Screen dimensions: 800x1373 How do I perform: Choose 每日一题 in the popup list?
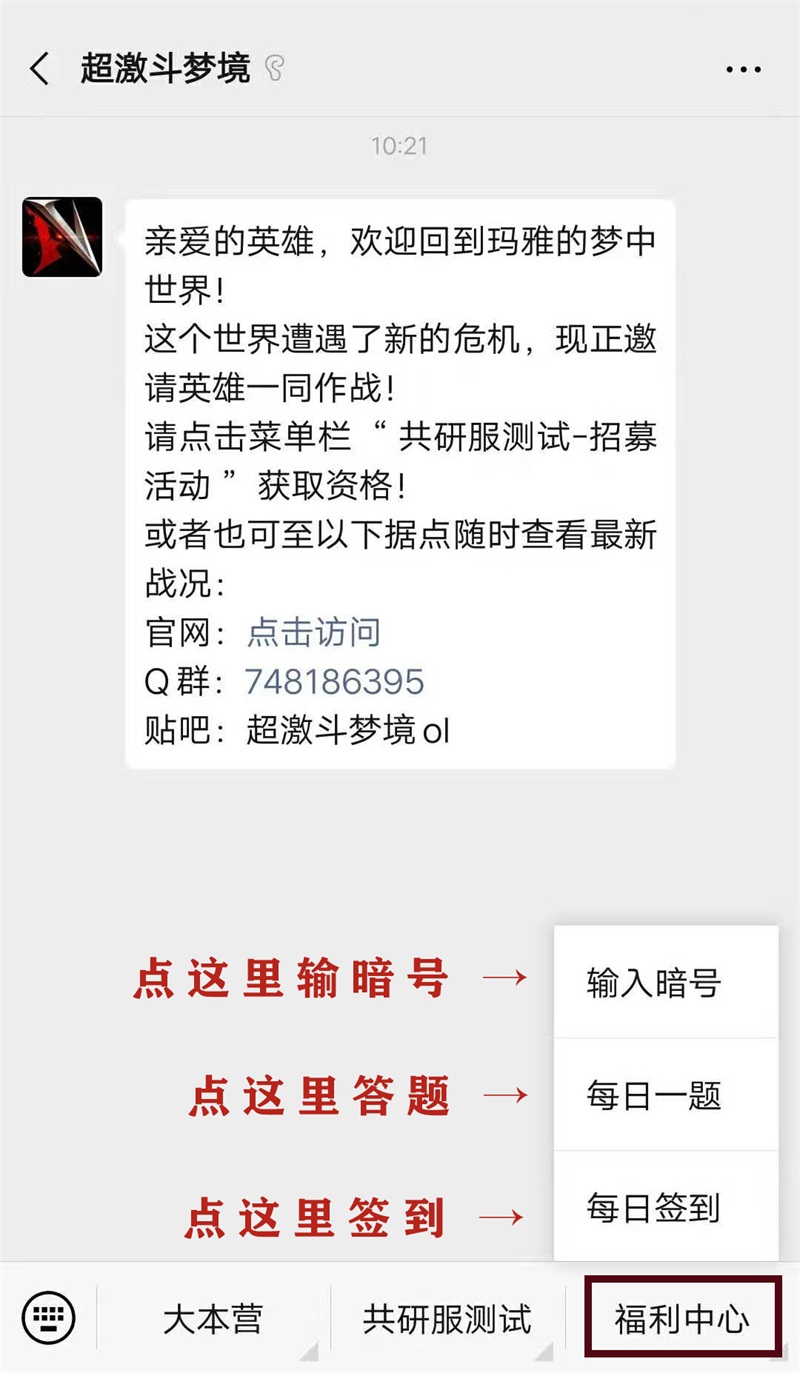coord(652,1097)
